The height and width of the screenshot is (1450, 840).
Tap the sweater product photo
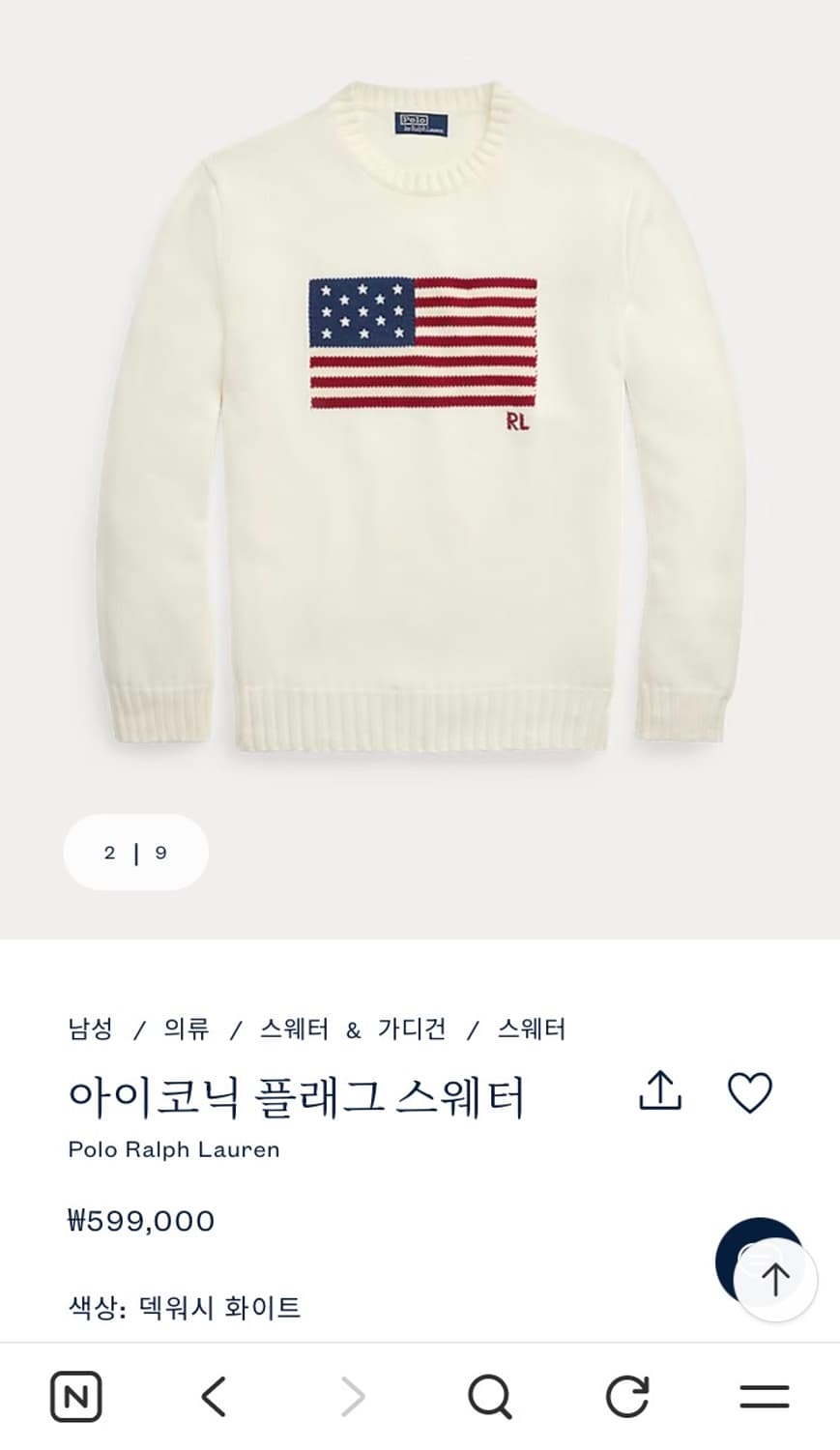coord(420,416)
